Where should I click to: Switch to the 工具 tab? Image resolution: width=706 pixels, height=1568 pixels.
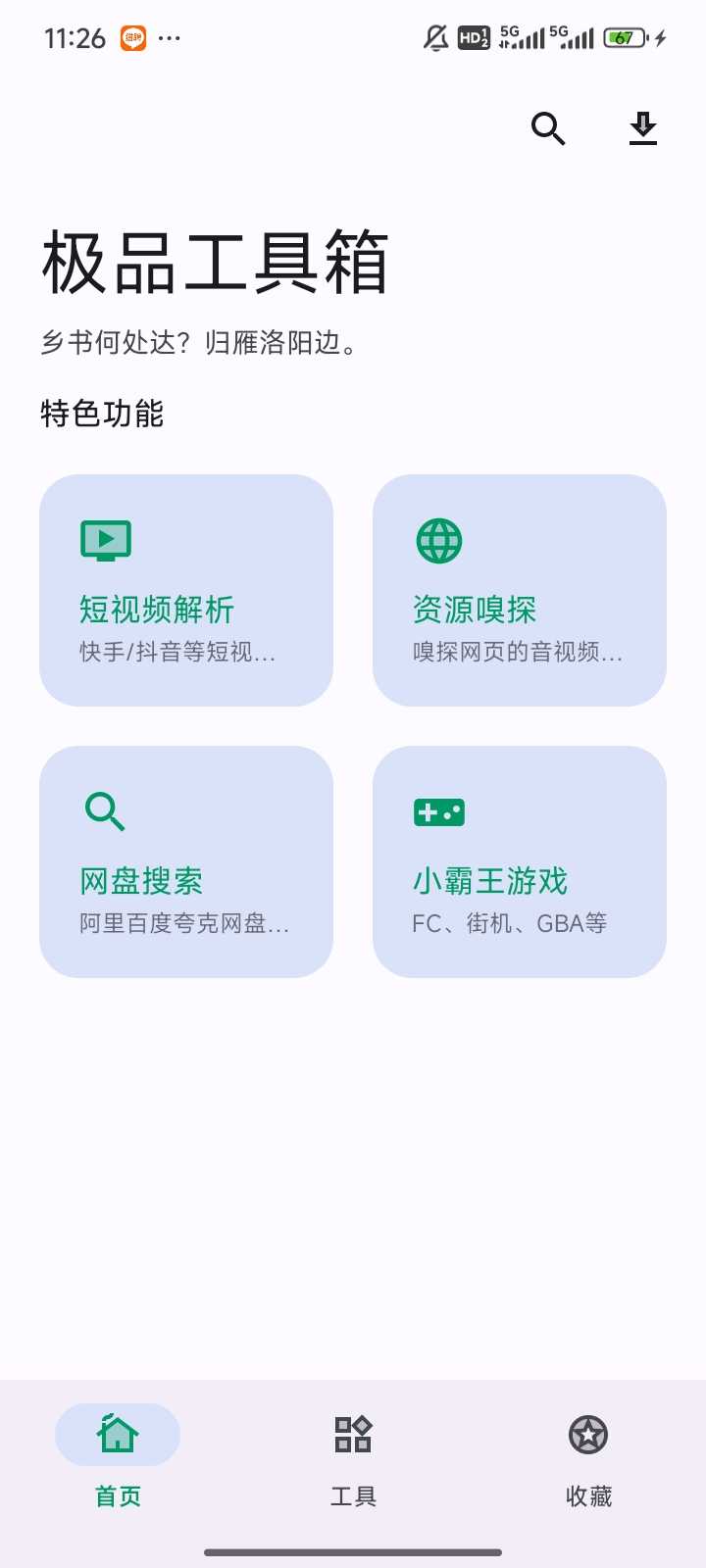point(353,1455)
